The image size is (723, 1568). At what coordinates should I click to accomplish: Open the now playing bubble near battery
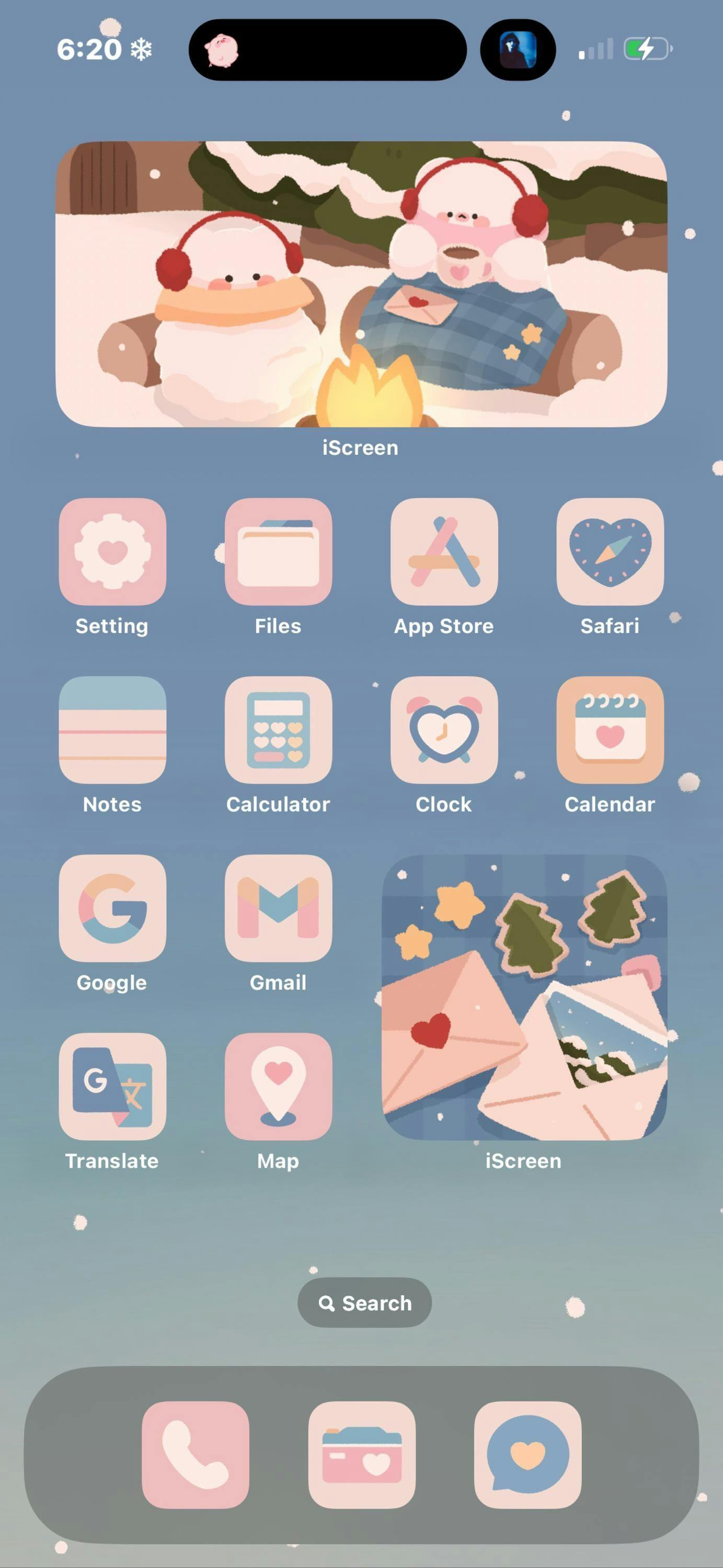518,50
